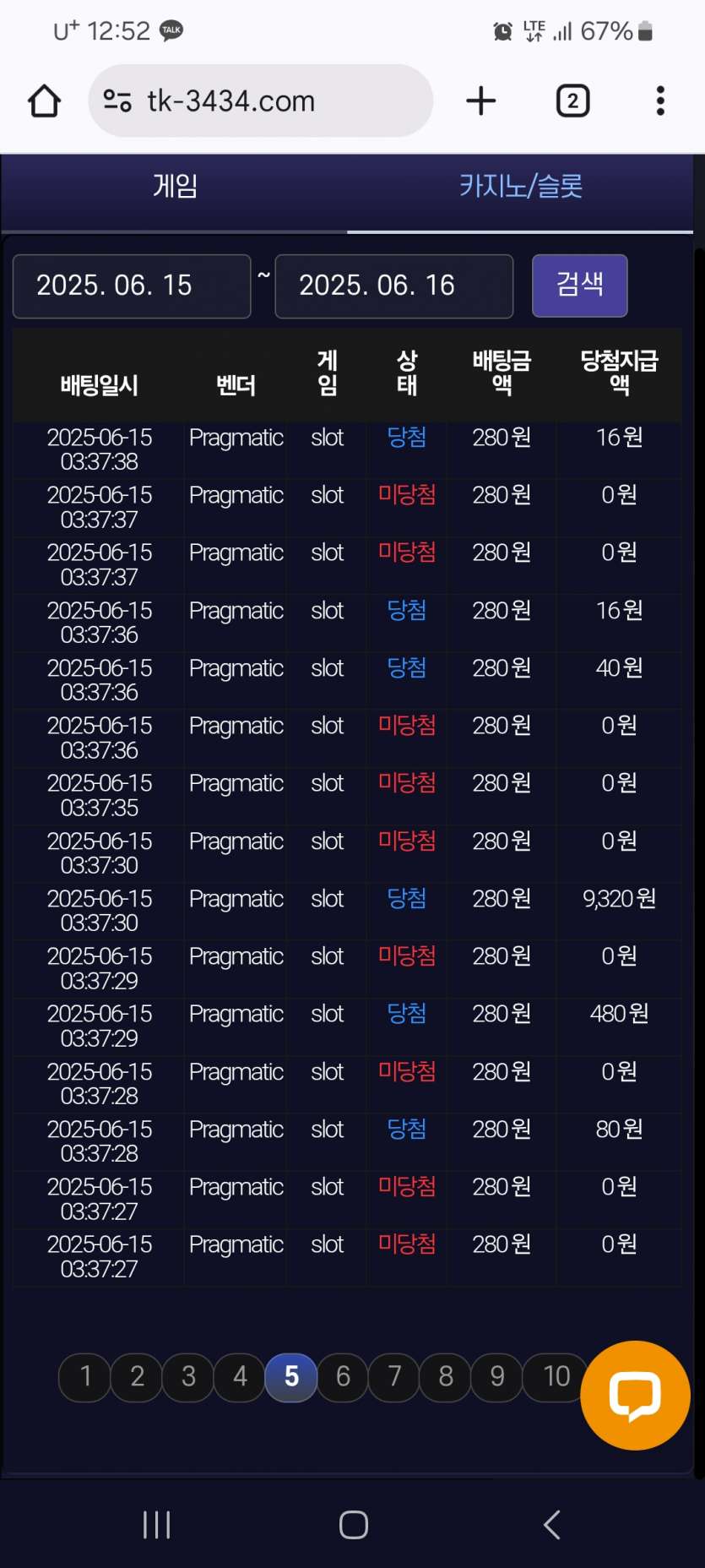Go to the browser home page
705x1568 pixels.
pyautogui.click(x=44, y=101)
